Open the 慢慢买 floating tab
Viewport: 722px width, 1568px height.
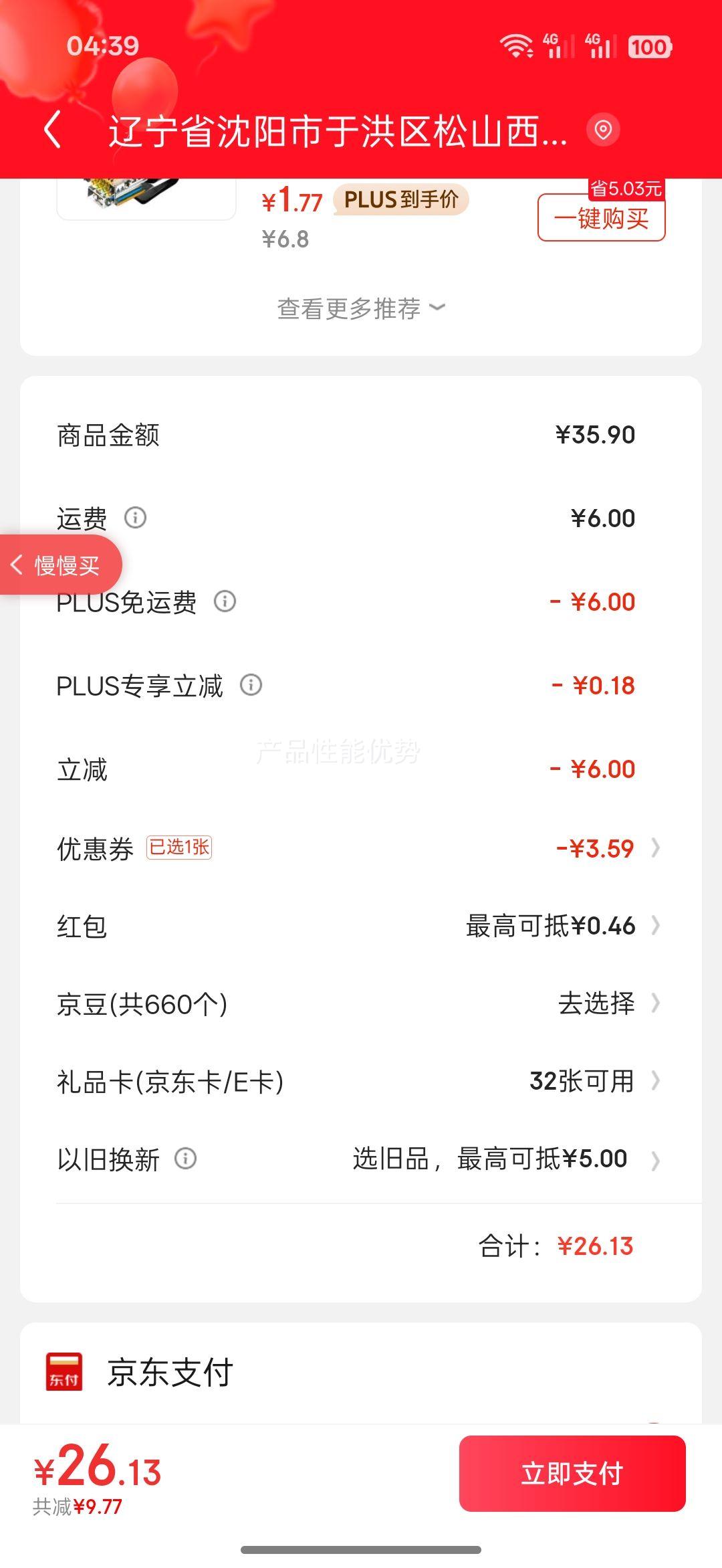59,565
